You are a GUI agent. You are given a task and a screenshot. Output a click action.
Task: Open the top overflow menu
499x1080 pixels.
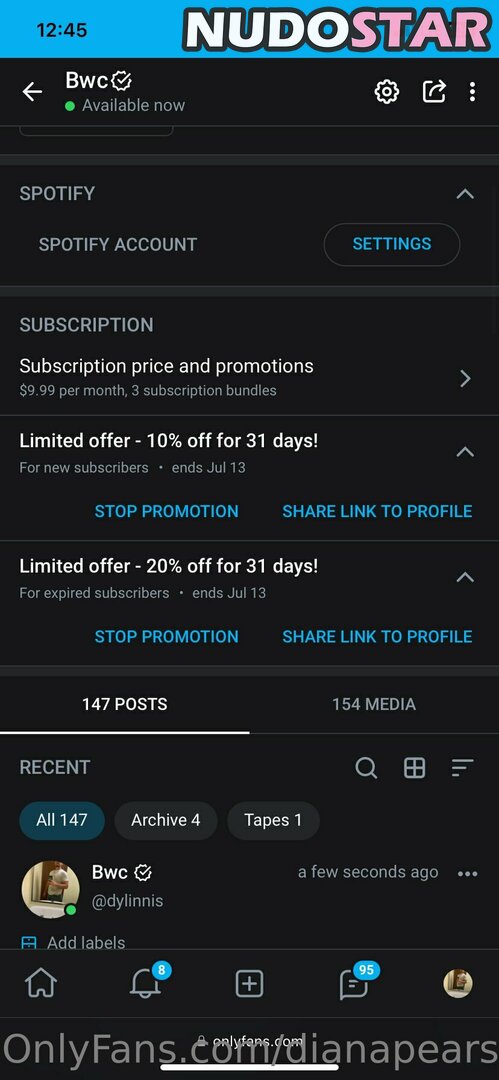coord(472,92)
